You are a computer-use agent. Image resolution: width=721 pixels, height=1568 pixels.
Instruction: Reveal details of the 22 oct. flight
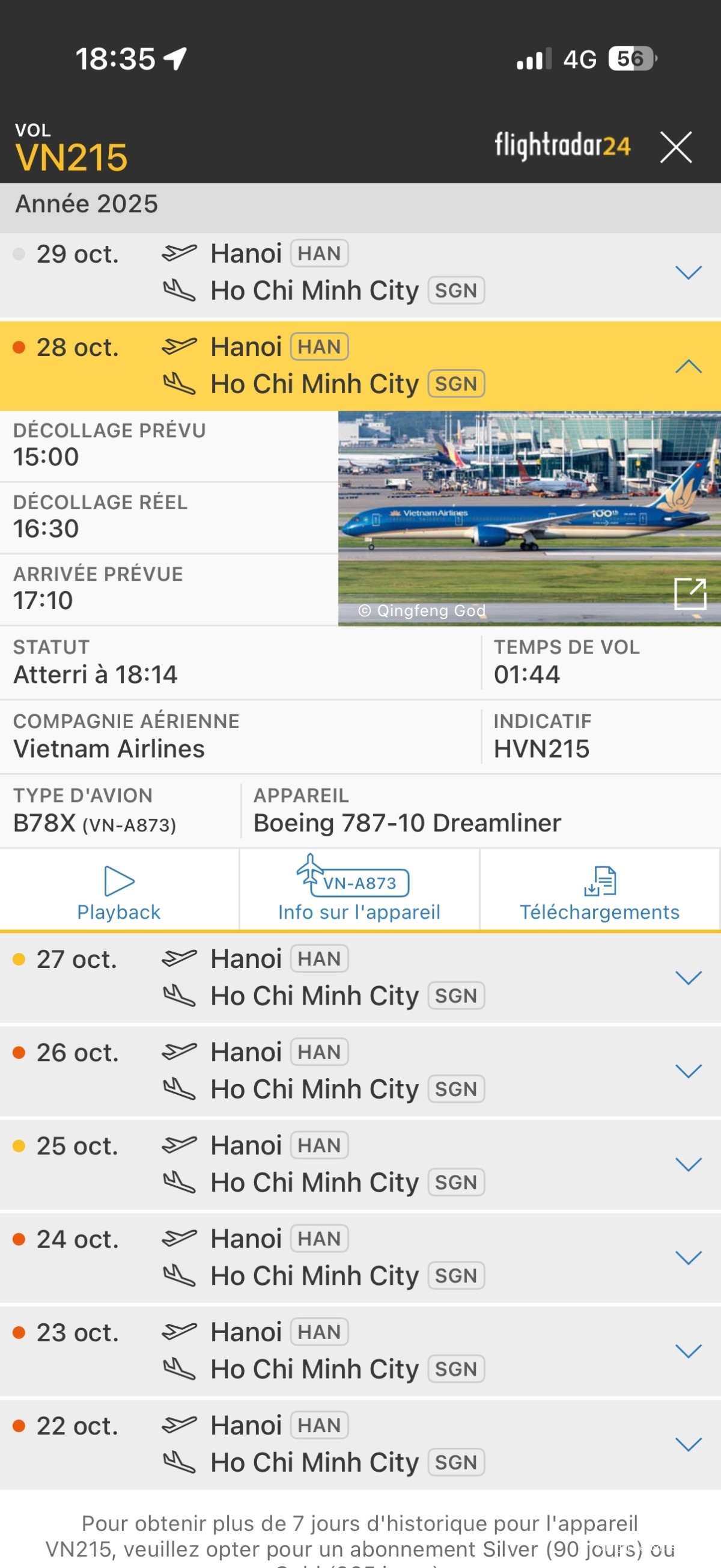688,1444
